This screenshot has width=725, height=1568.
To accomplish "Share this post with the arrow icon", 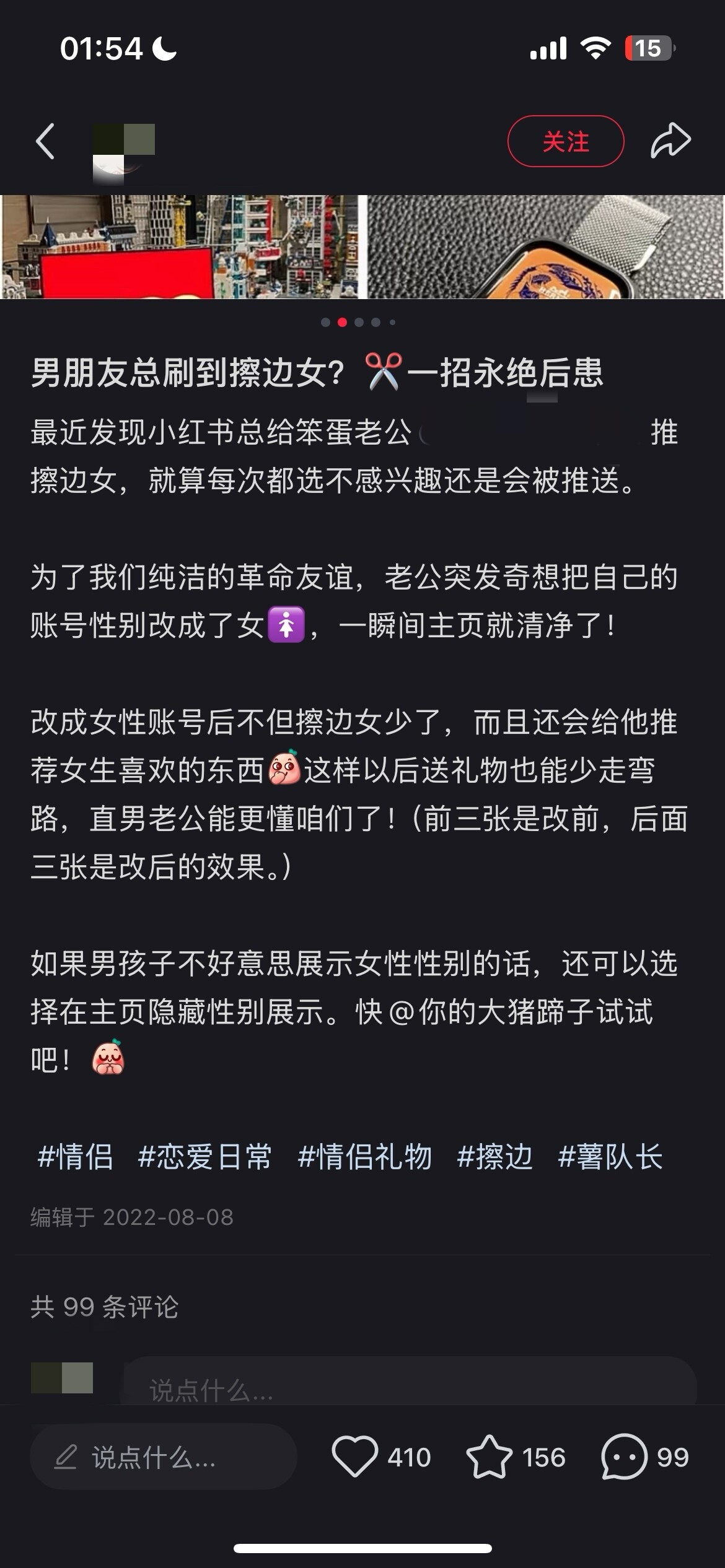I will [x=670, y=141].
